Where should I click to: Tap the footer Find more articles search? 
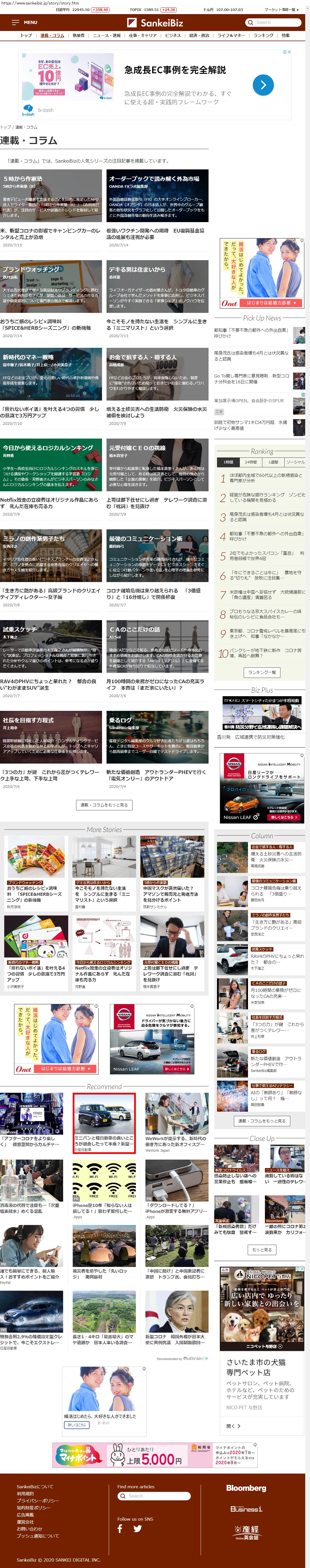coord(154,1496)
